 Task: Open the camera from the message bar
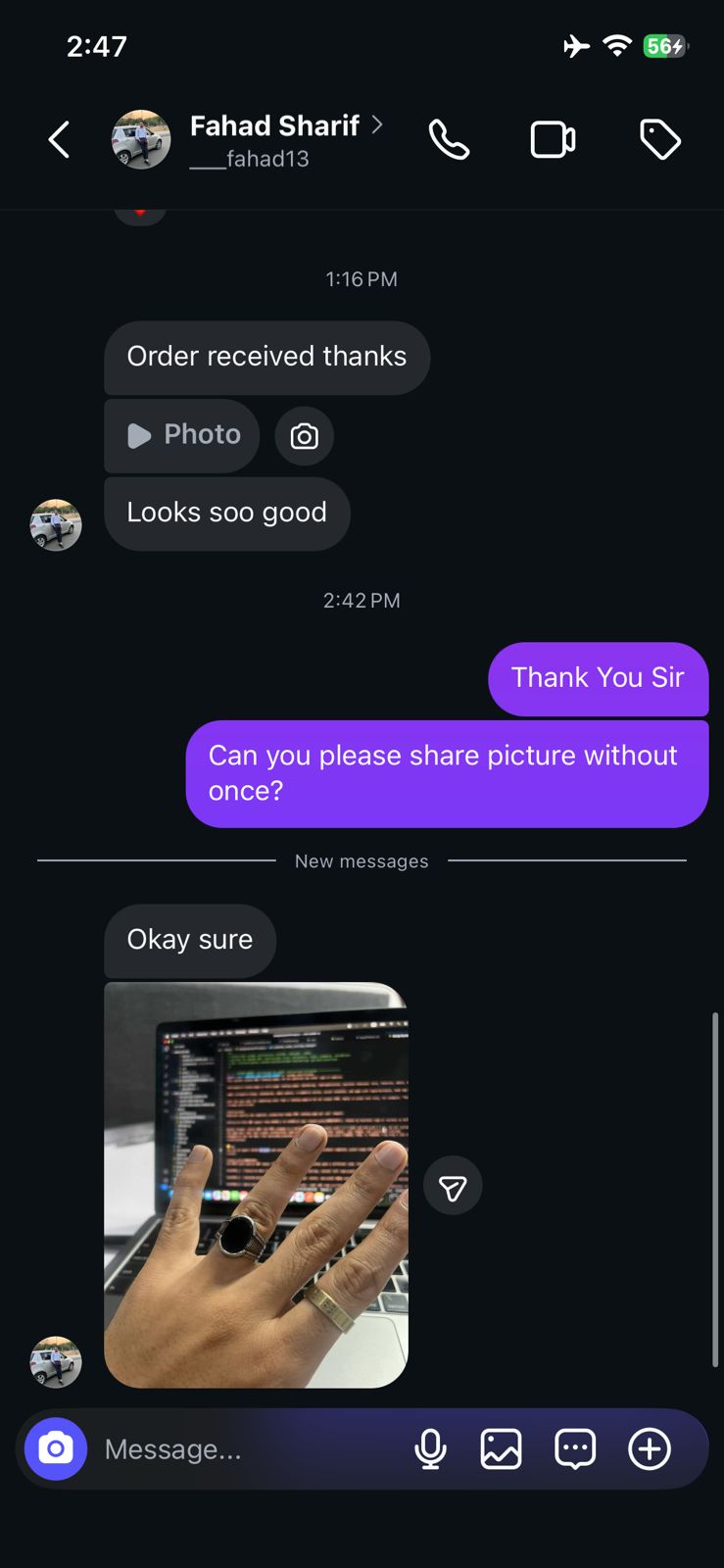[x=56, y=1448]
